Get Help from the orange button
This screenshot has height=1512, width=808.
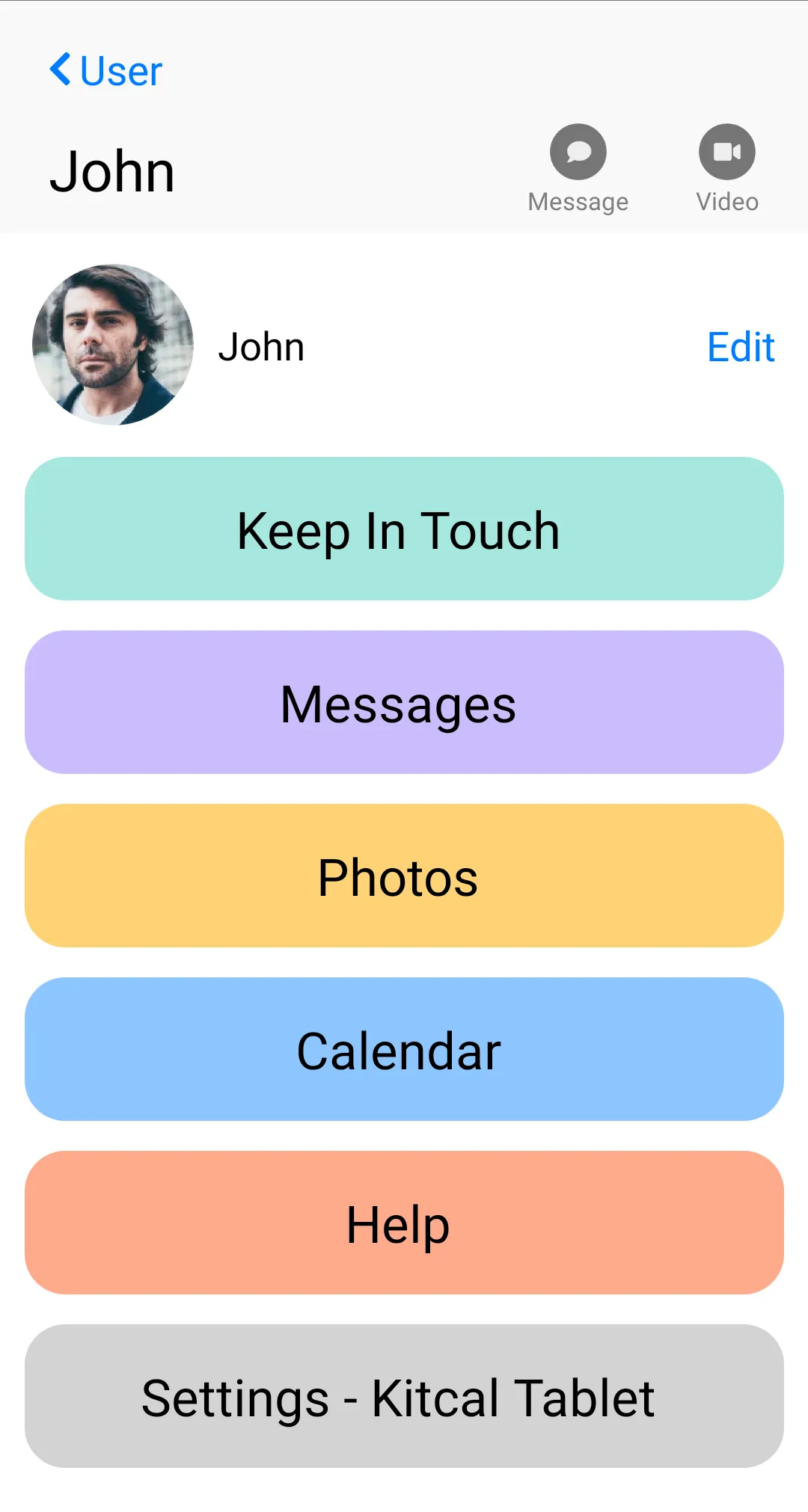[404, 1223]
